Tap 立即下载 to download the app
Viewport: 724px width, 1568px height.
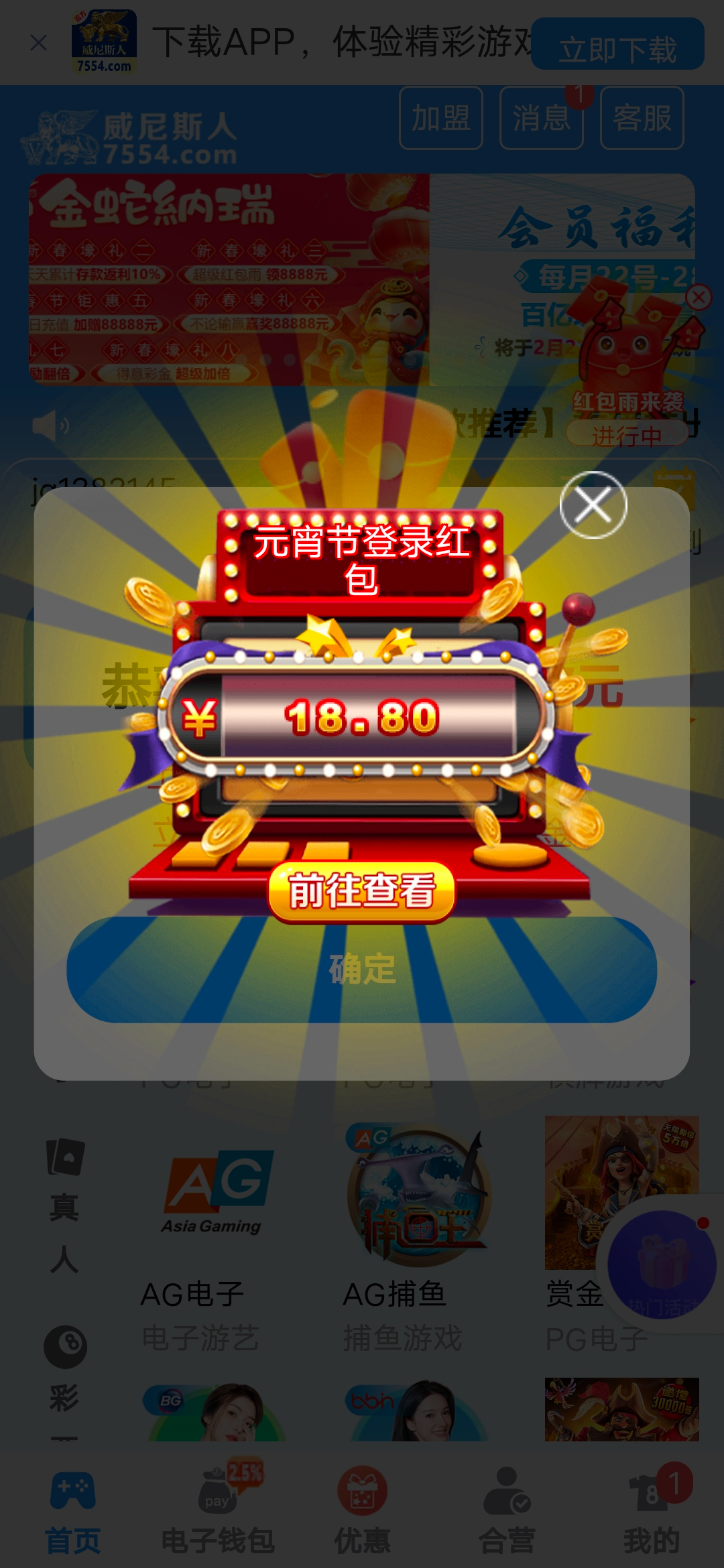point(617,46)
